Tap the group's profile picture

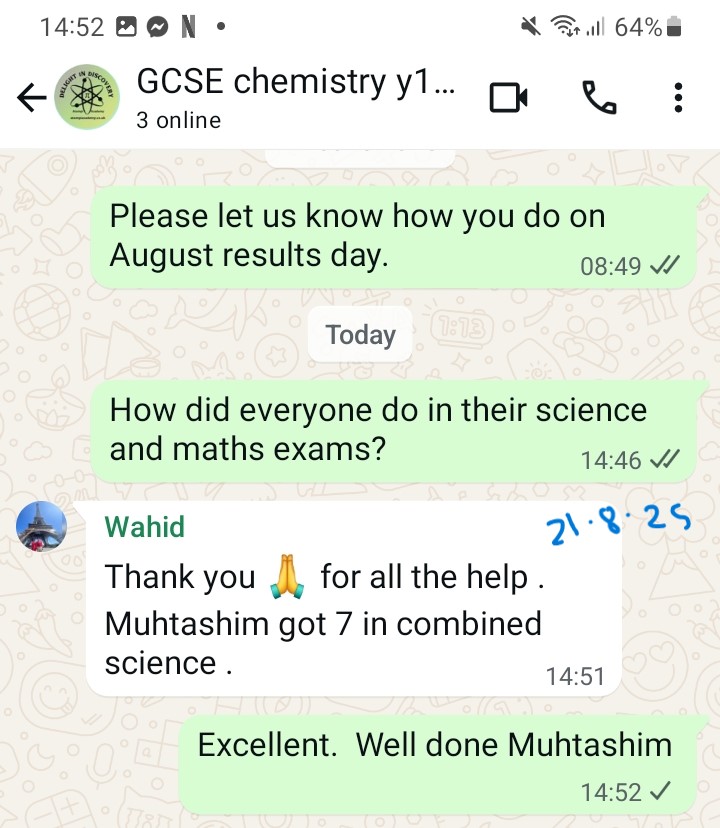pyautogui.click(x=87, y=97)
